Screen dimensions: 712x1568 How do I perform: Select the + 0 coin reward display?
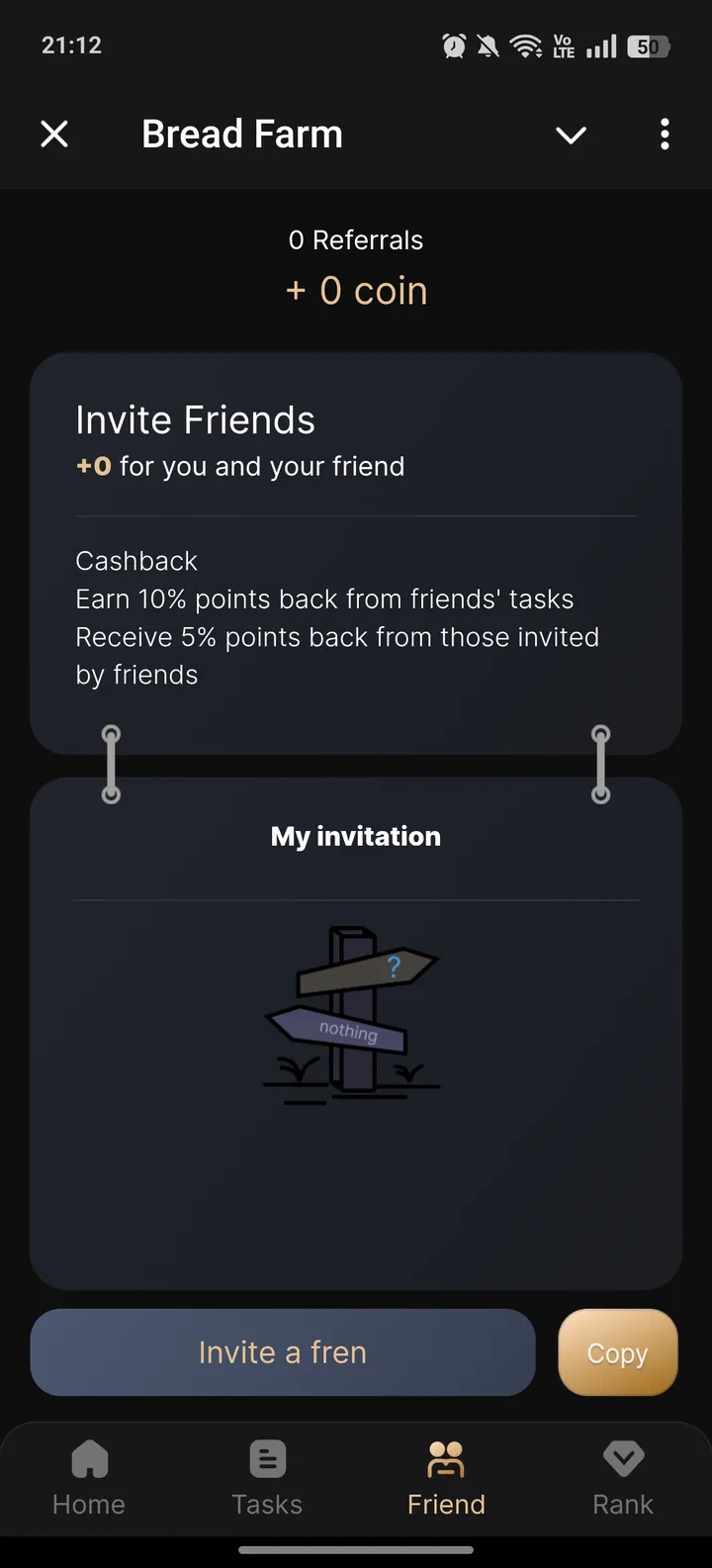pyautogui.click(x=356, y=290)
